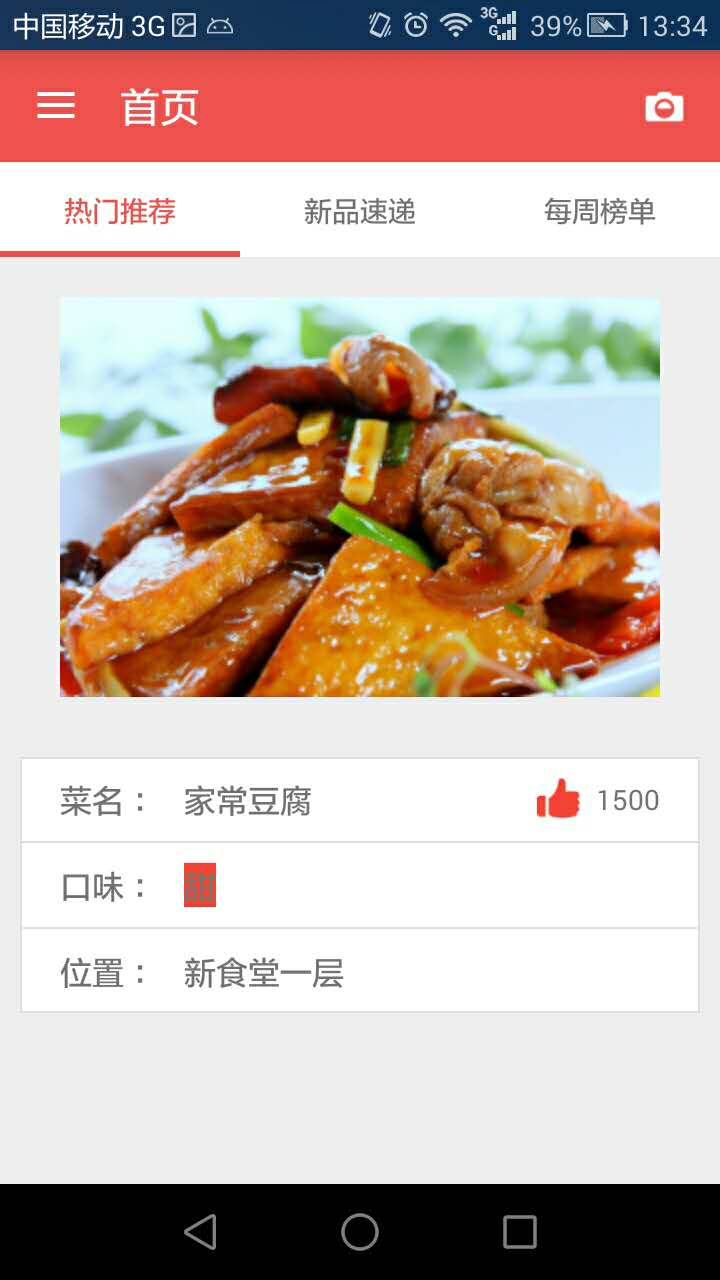Go back using the system back button
This screenshot has height=1280, width=720.
pyautogui.click(x=200, y=1232)
